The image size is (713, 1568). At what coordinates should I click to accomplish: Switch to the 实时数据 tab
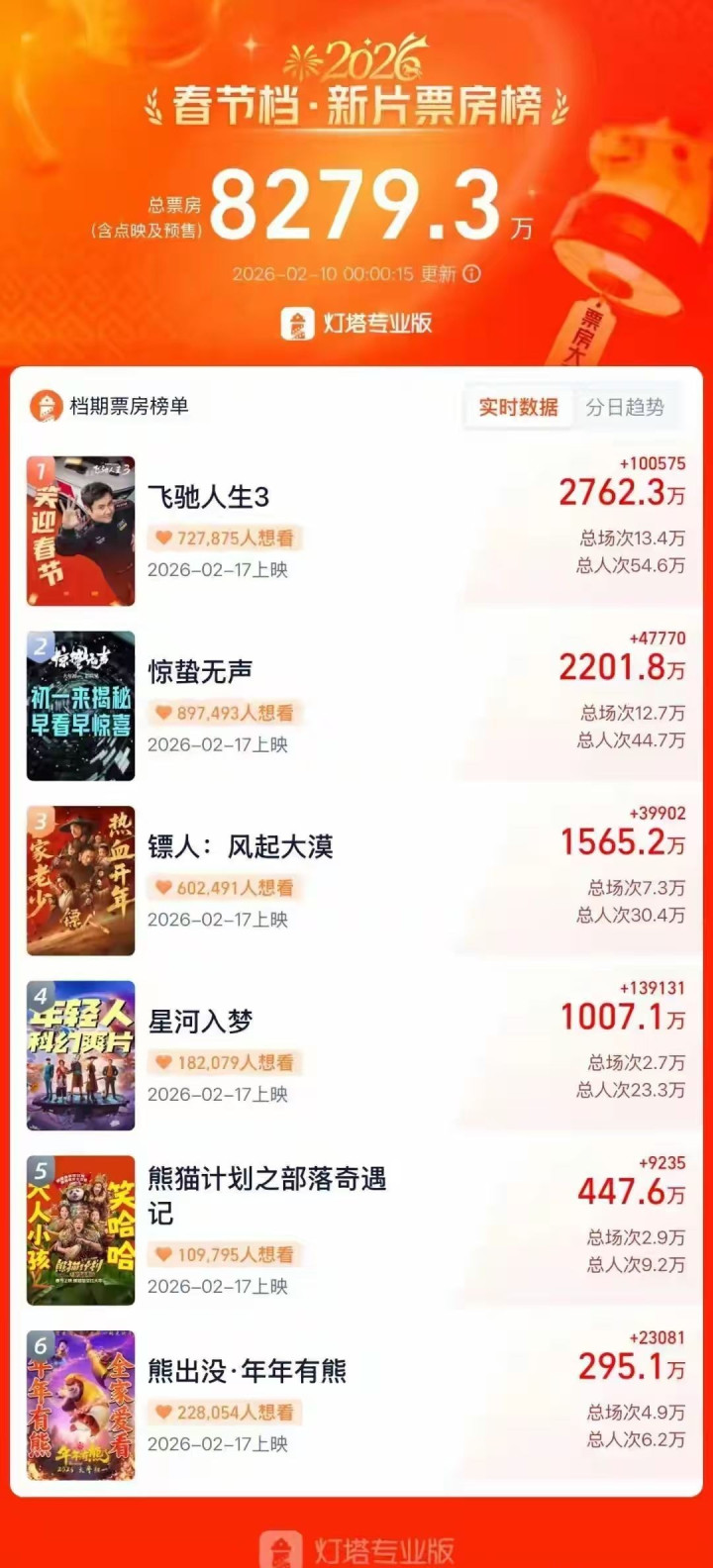pyautogui.click(x=518, y=407)
